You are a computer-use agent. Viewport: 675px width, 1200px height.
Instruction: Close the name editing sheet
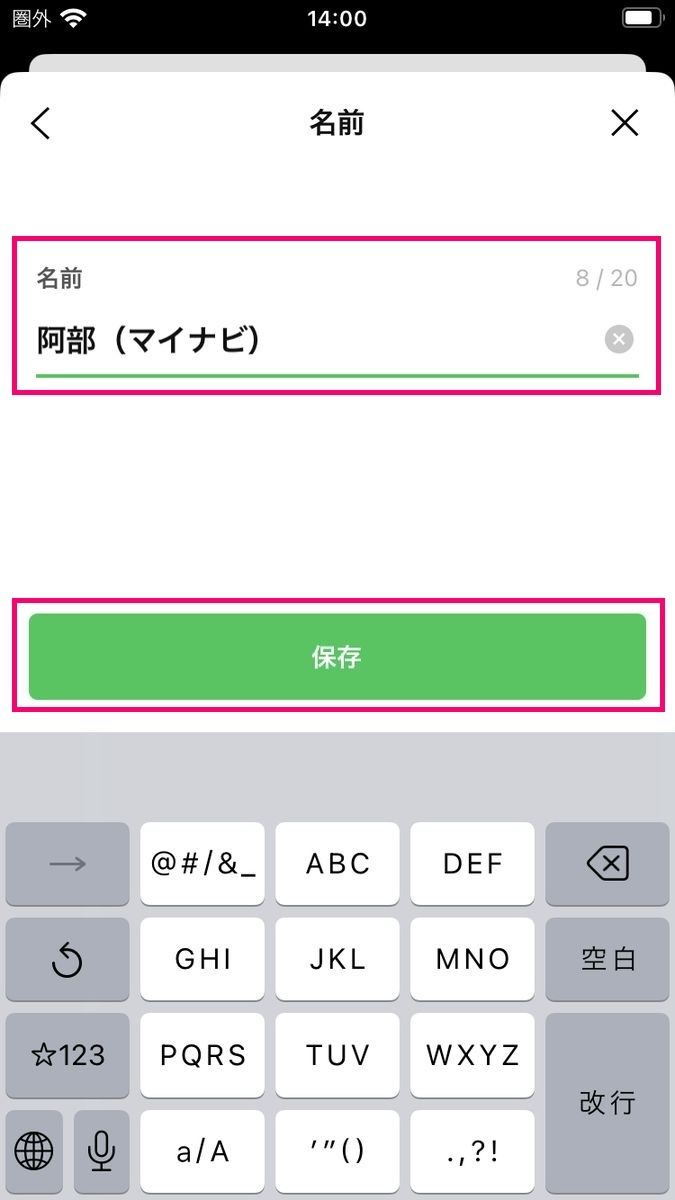(x=624, y=123)
